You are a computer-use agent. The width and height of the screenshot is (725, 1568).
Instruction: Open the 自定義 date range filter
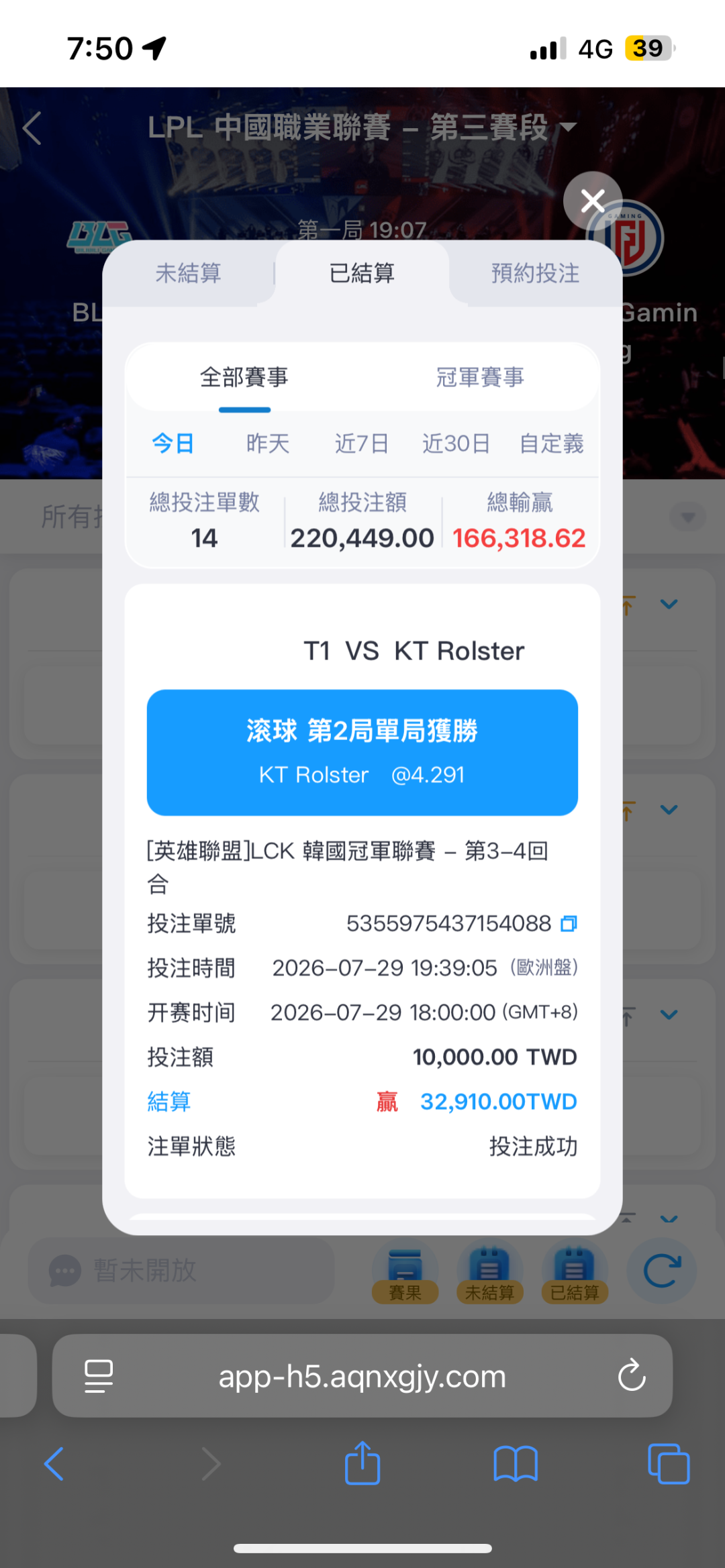[x=552, y=443]
